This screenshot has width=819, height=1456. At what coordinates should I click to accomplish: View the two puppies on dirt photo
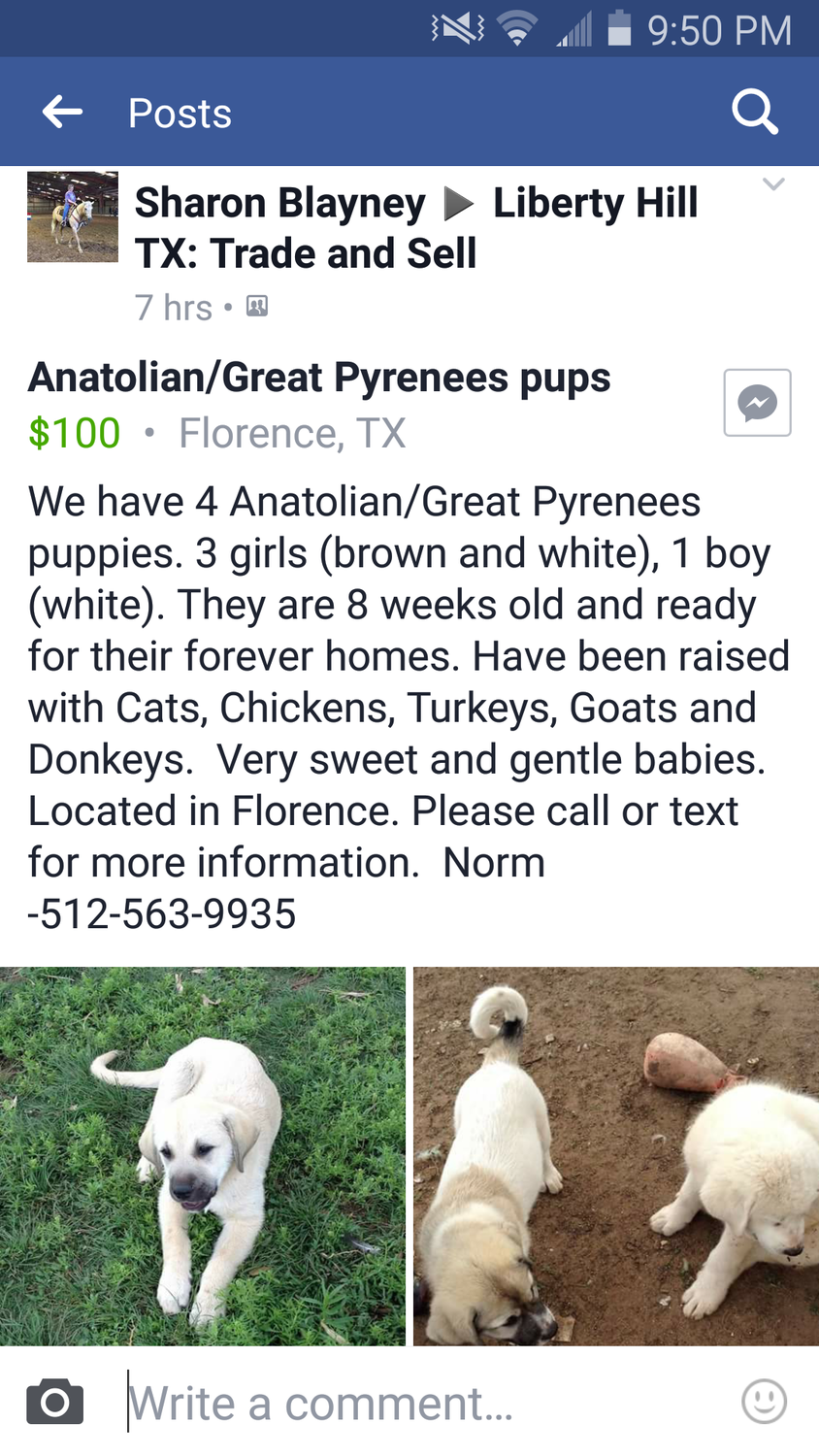click(616, 1155)
